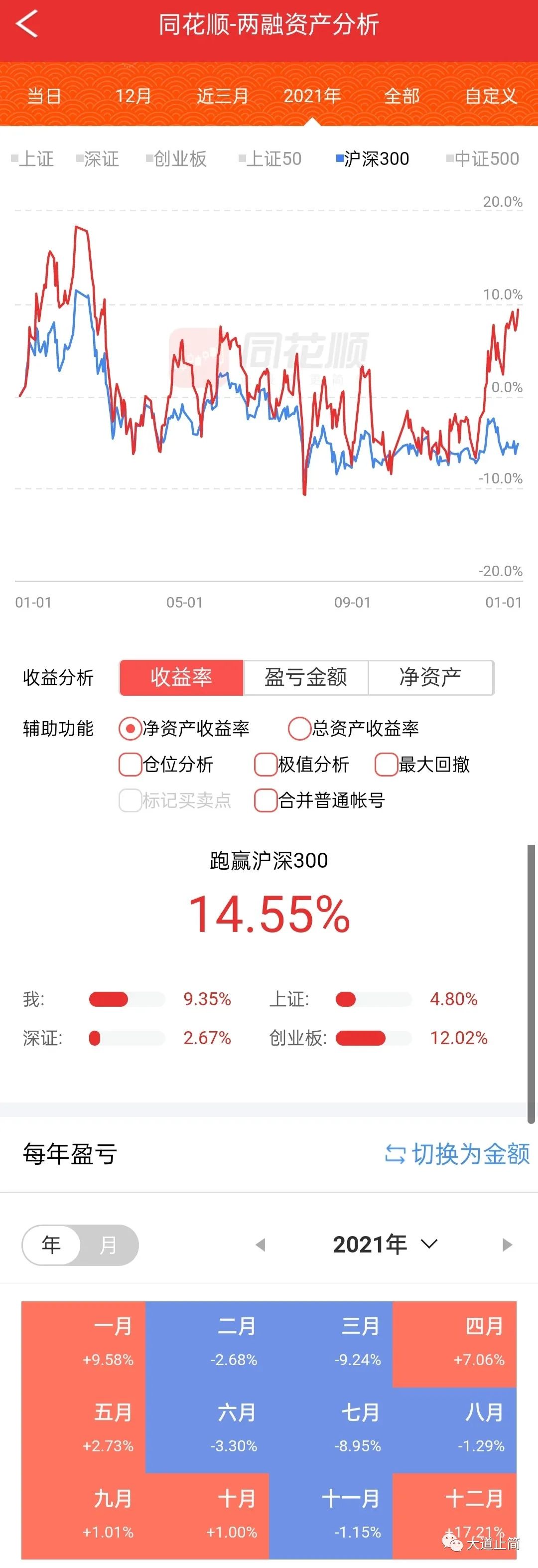Select the 12月 time range tab

tap(134, 96)
